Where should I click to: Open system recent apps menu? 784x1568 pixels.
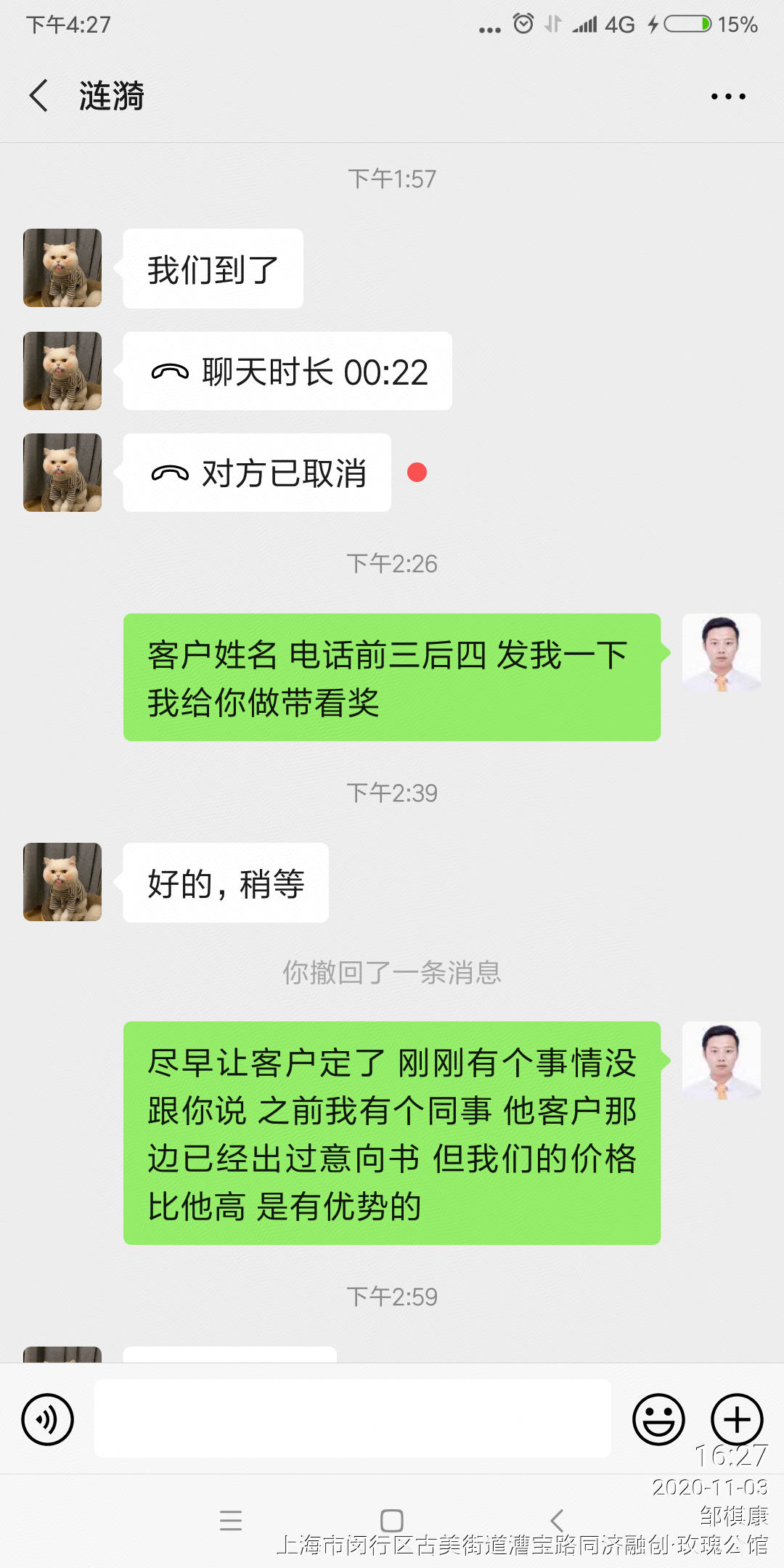click(231, 1520)
